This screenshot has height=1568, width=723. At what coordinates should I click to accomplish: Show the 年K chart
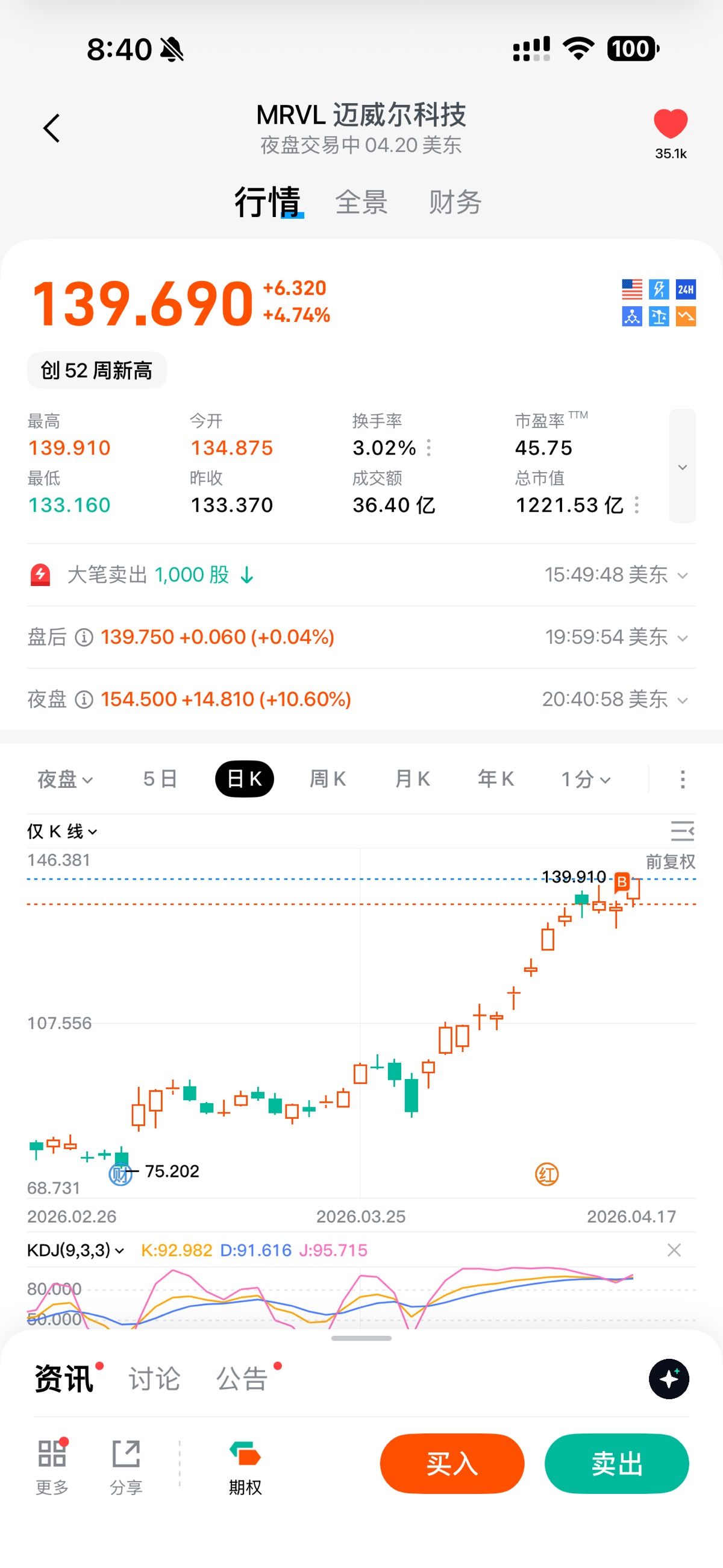(x=495, y=779)
